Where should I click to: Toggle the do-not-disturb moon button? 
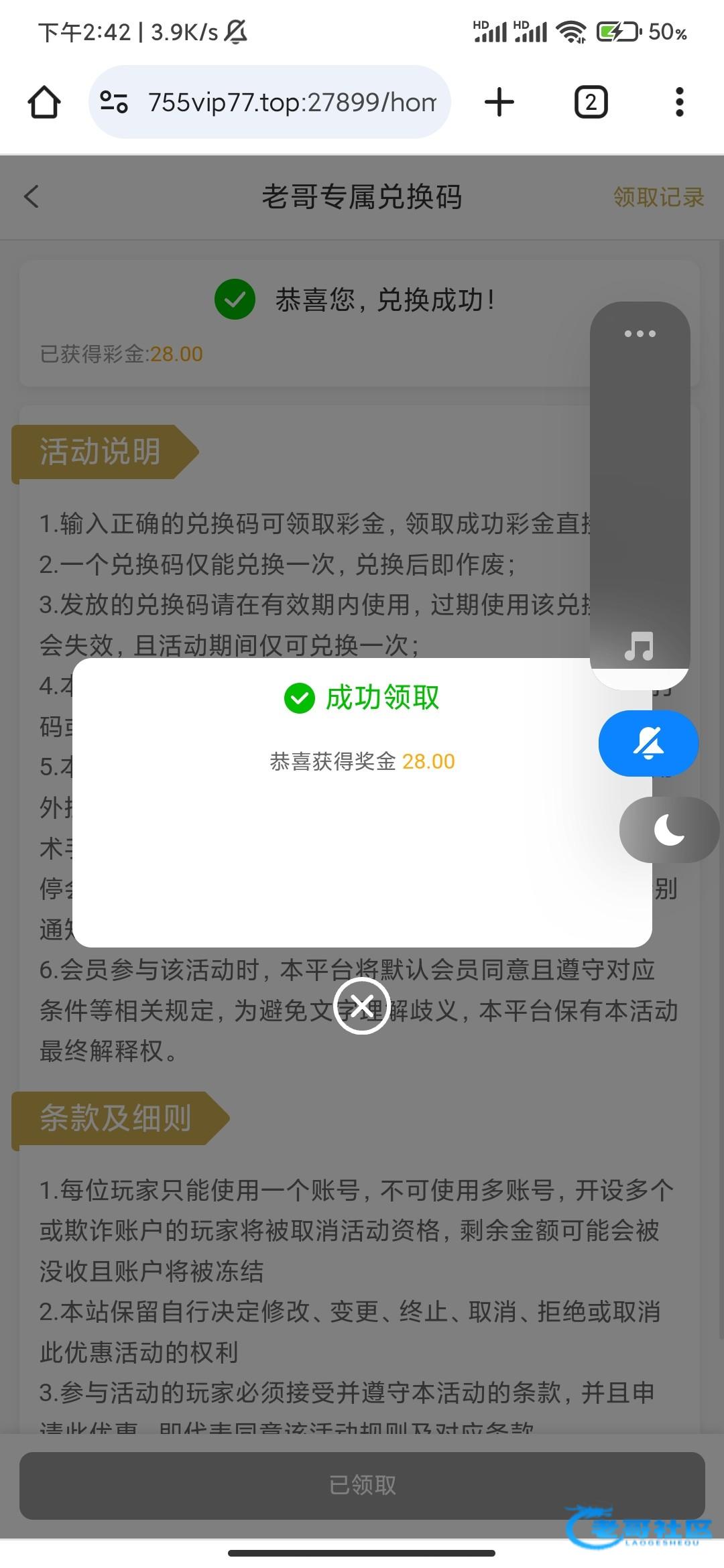click(669, 830)
